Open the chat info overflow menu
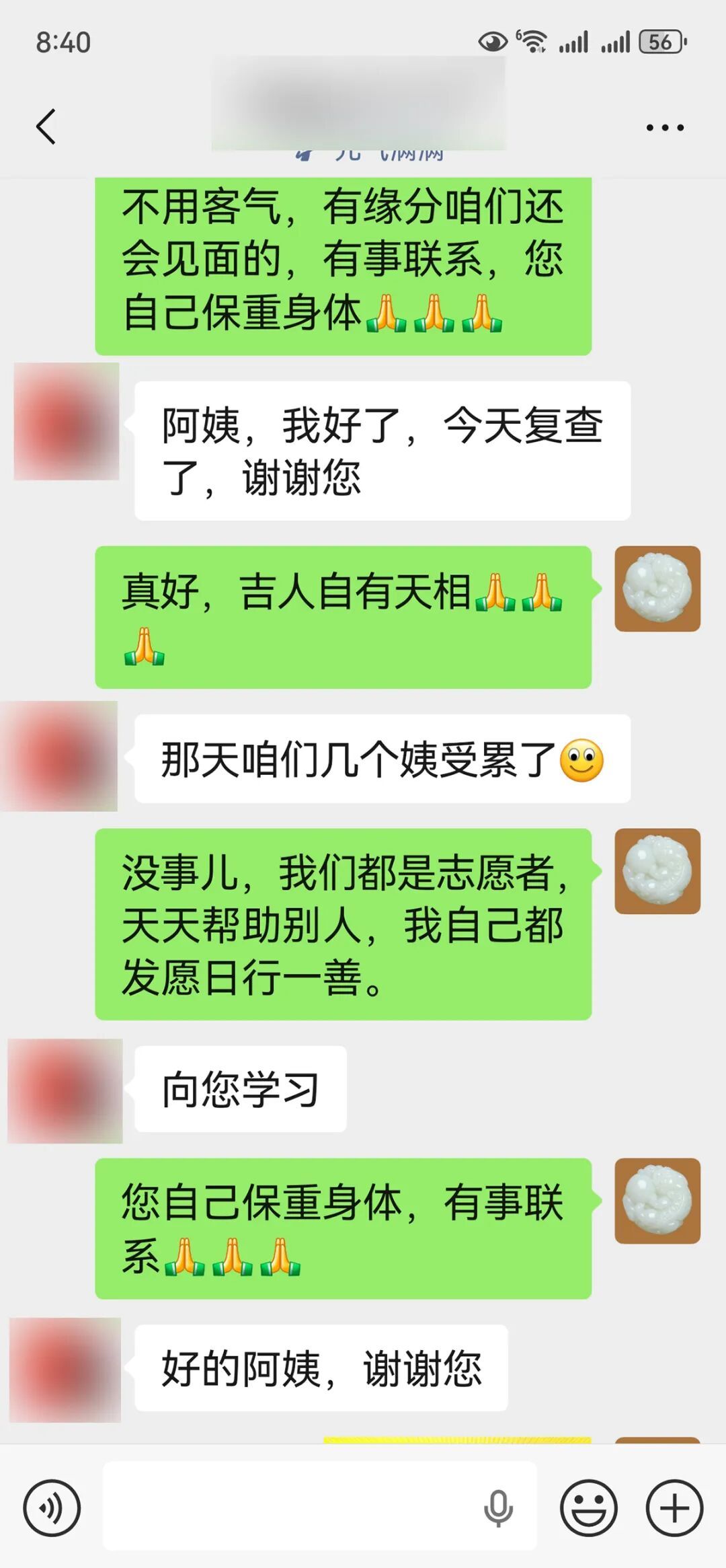Screen dimensions: 726x1568 (x=665, y=127)
